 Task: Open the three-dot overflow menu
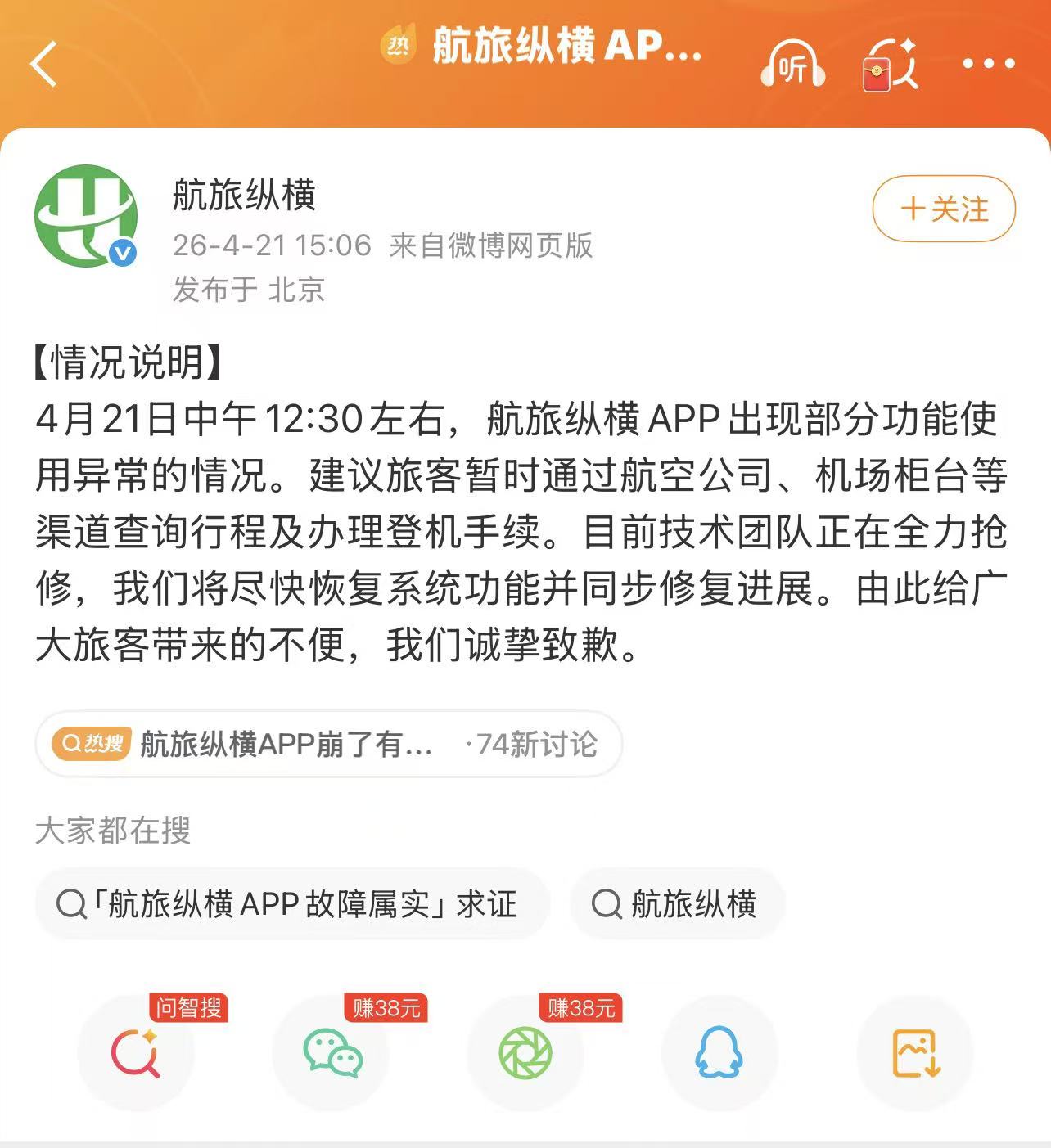[x=989, y=64]
